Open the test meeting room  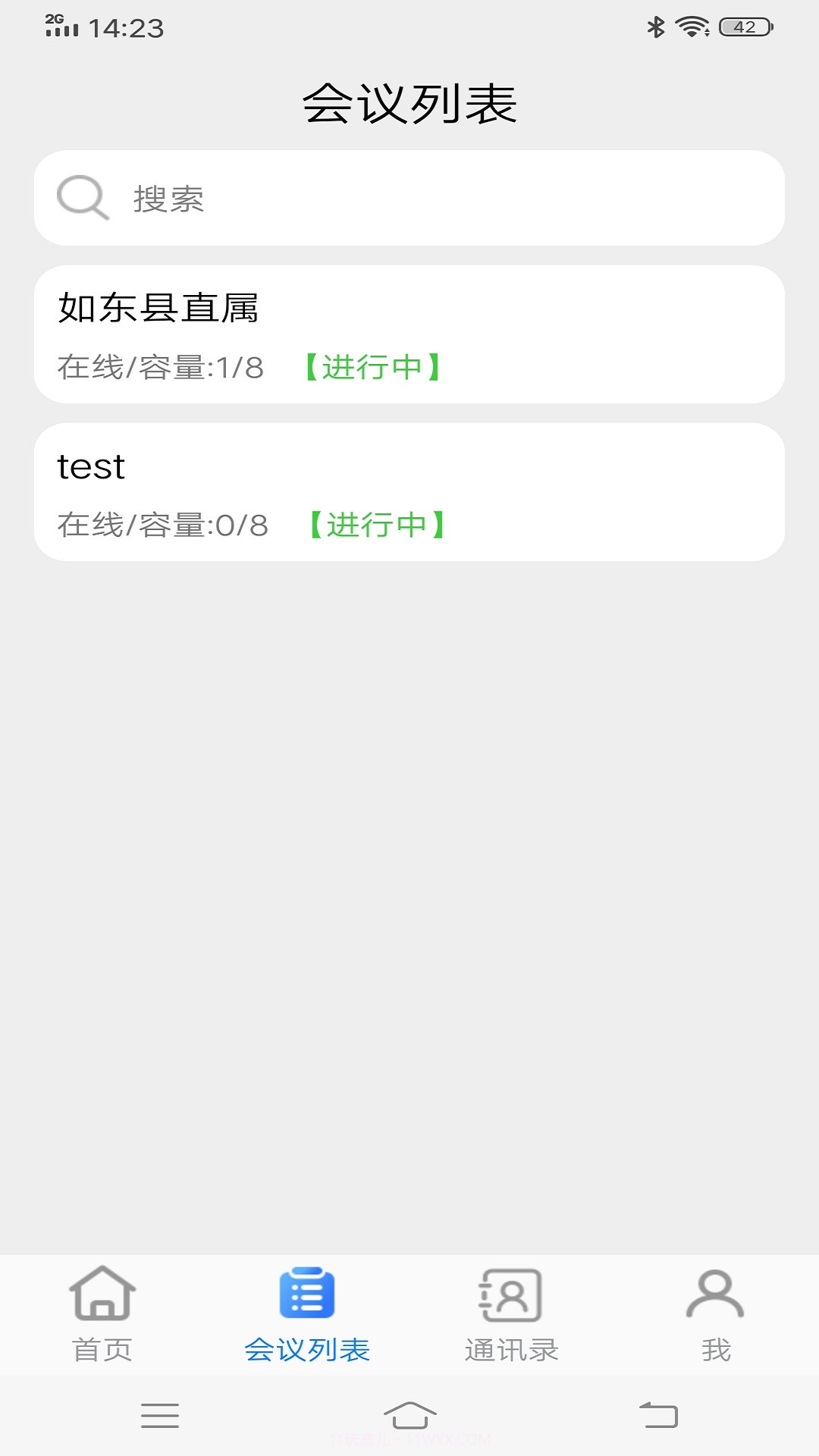(x=409, y=491)
